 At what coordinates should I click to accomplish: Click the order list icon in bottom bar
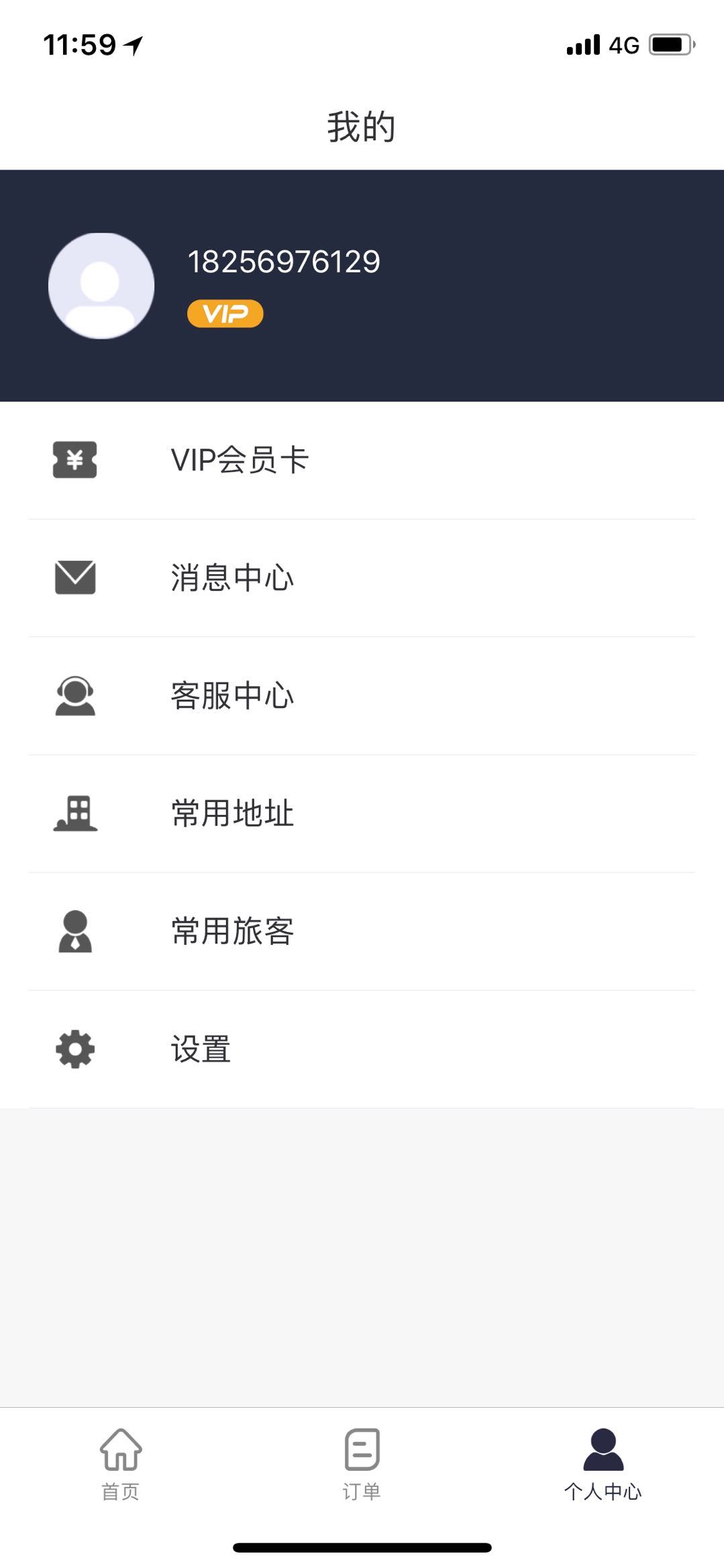point(362,1448)
